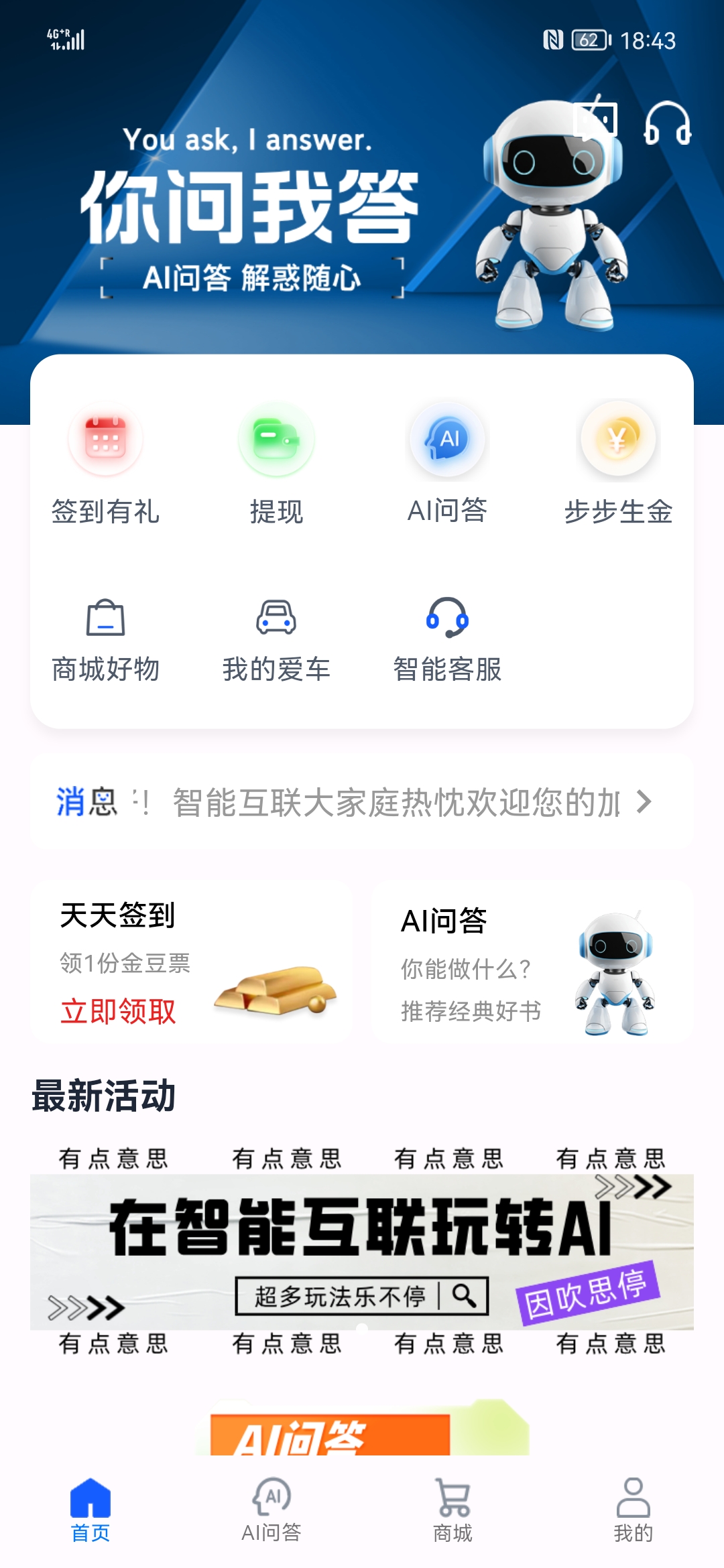Tap the headset support icon at top
The image size is (724, 1568).
tap(667, 123)
